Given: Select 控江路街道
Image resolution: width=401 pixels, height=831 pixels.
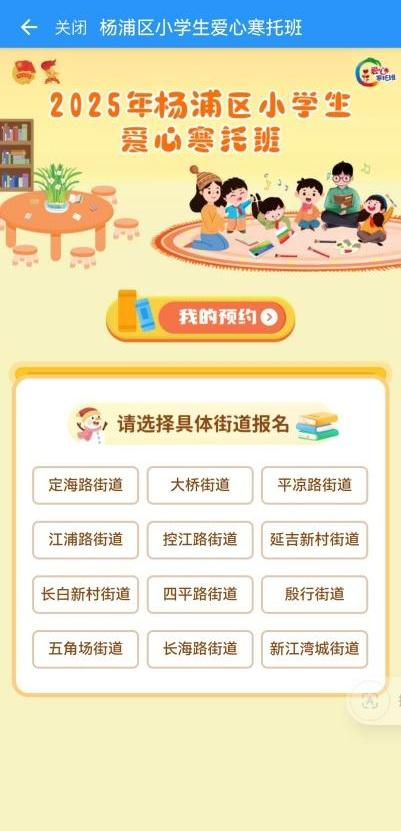Looking at the screenshot, I should pyautogui.click(x=200, y=540).
